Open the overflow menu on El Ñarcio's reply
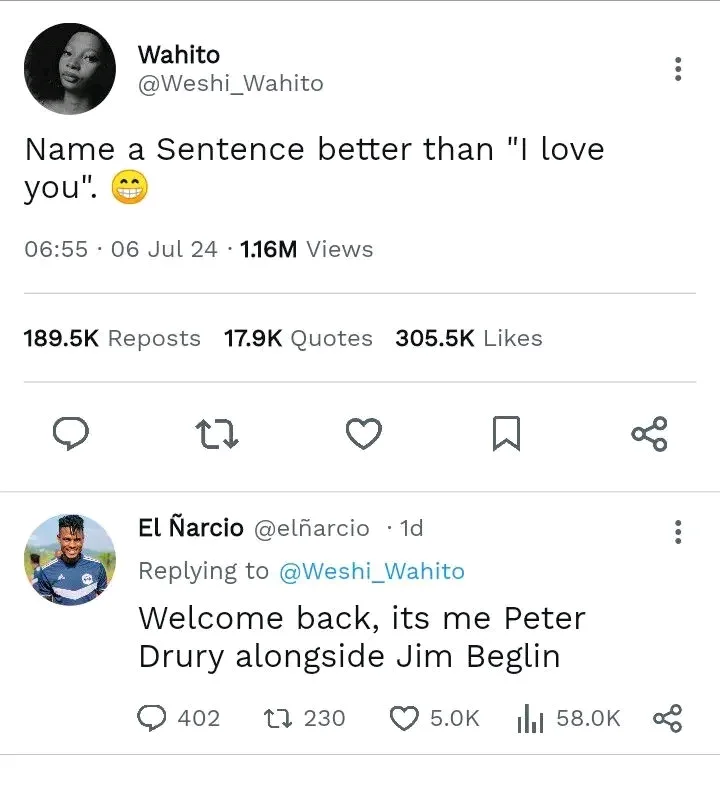The image size is (720, 799). (678, 532)
